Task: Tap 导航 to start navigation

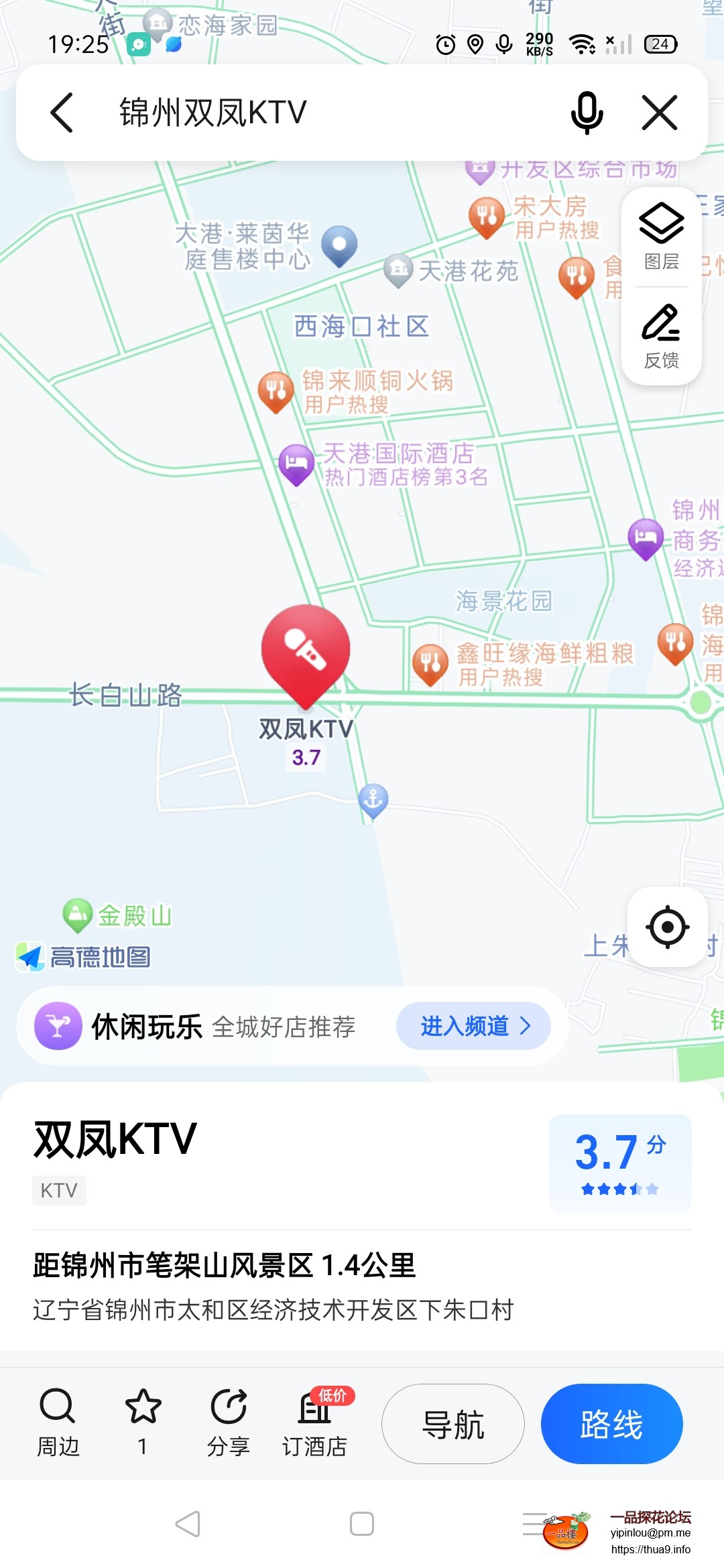Action: [452, 1424]
